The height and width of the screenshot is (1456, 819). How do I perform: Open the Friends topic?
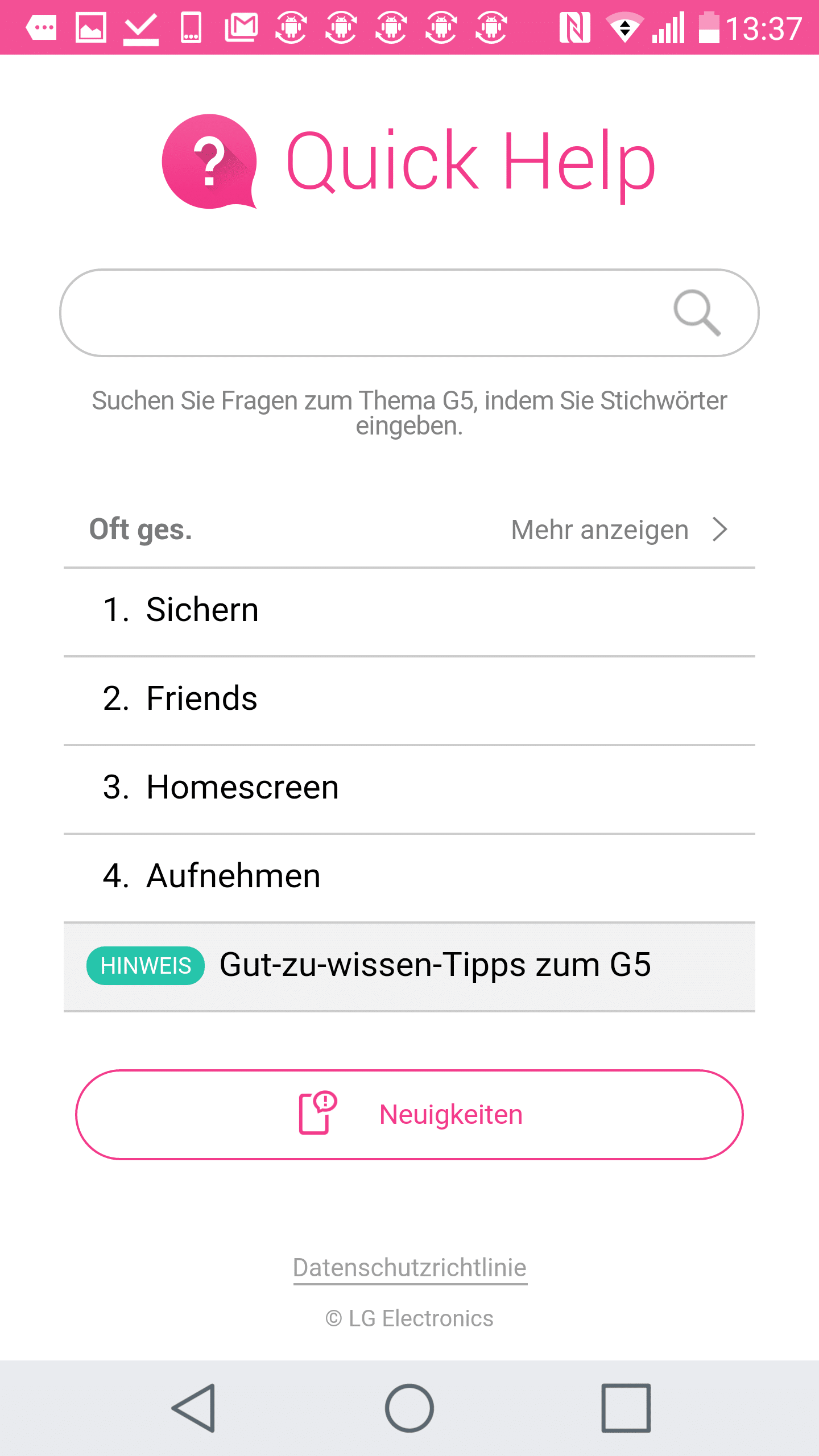pos(409,700)
